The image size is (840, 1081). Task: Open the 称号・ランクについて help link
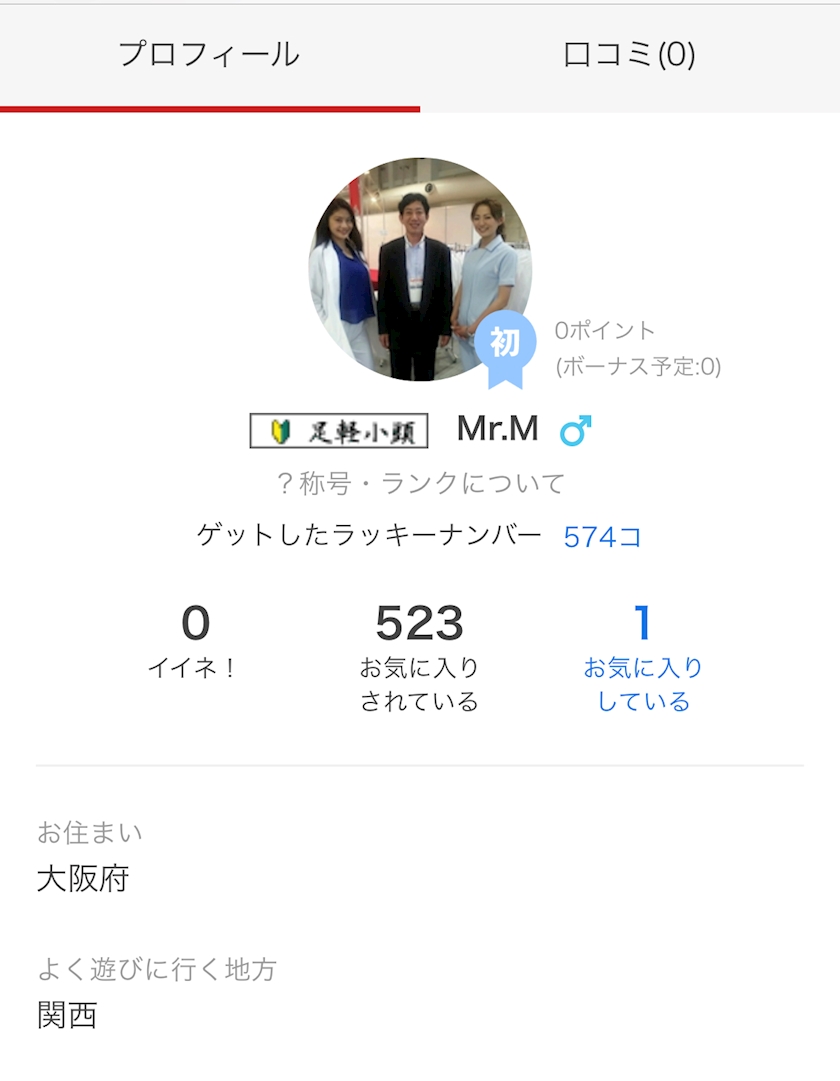coord(420,484)
